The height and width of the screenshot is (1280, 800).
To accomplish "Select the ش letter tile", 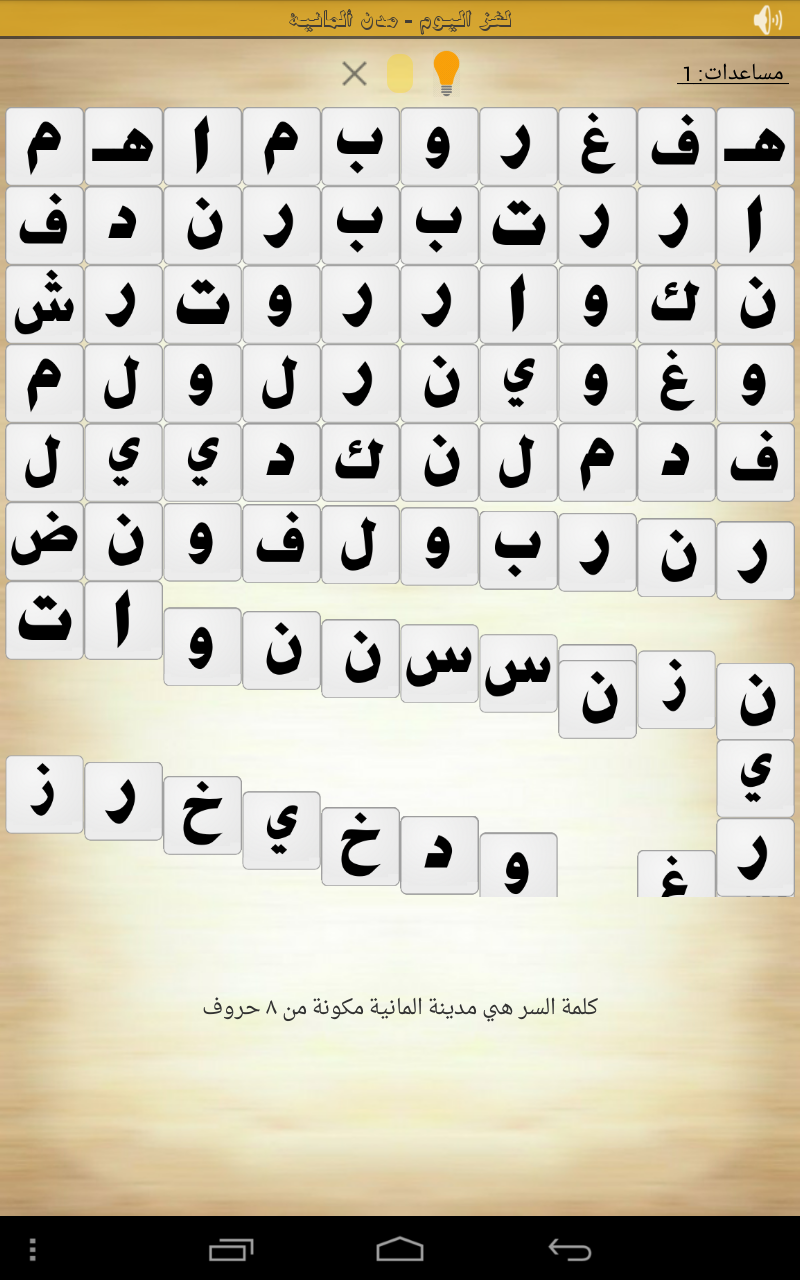I will 44,304.
